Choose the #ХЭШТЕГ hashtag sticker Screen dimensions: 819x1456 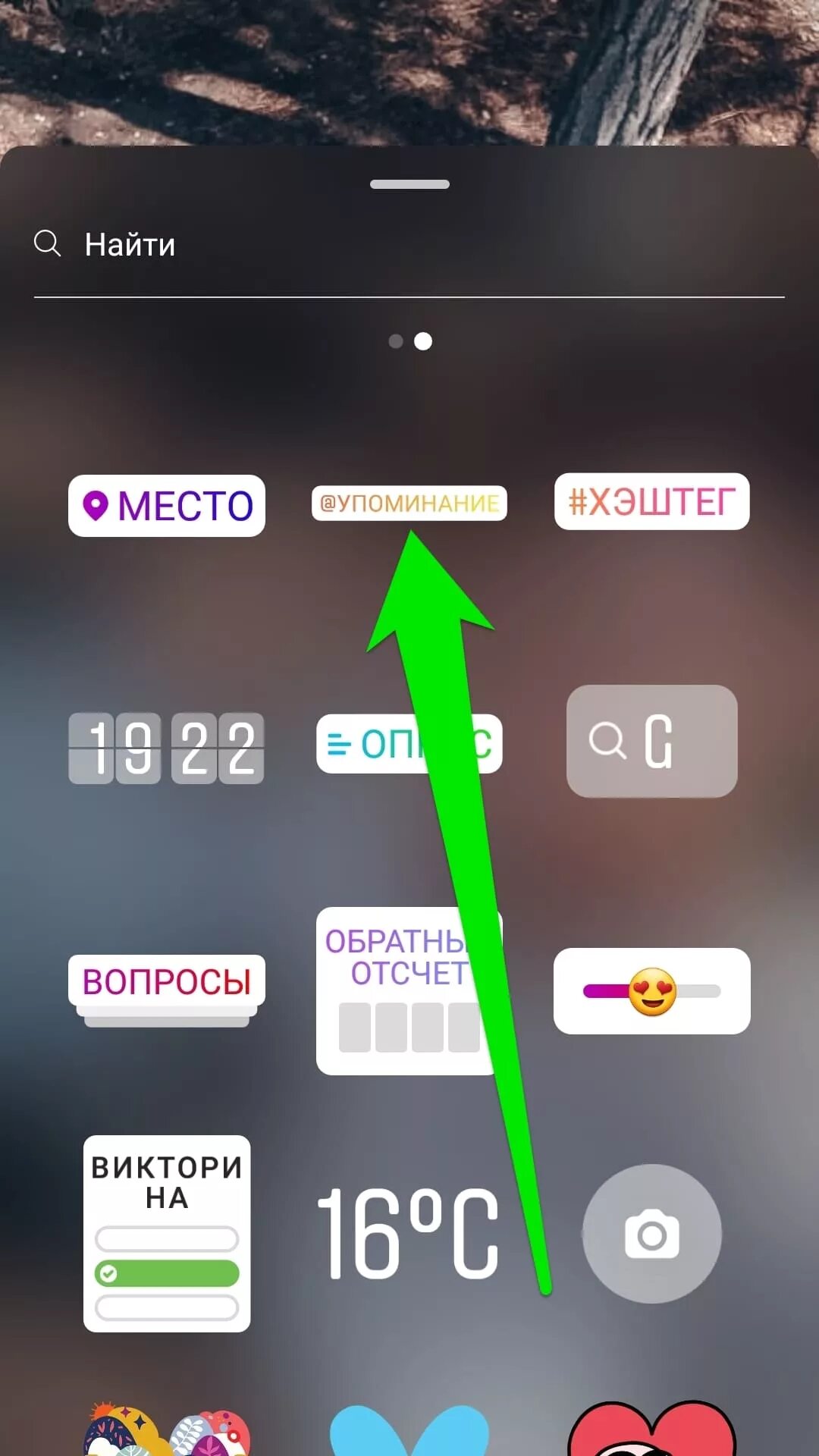point(651,501)
